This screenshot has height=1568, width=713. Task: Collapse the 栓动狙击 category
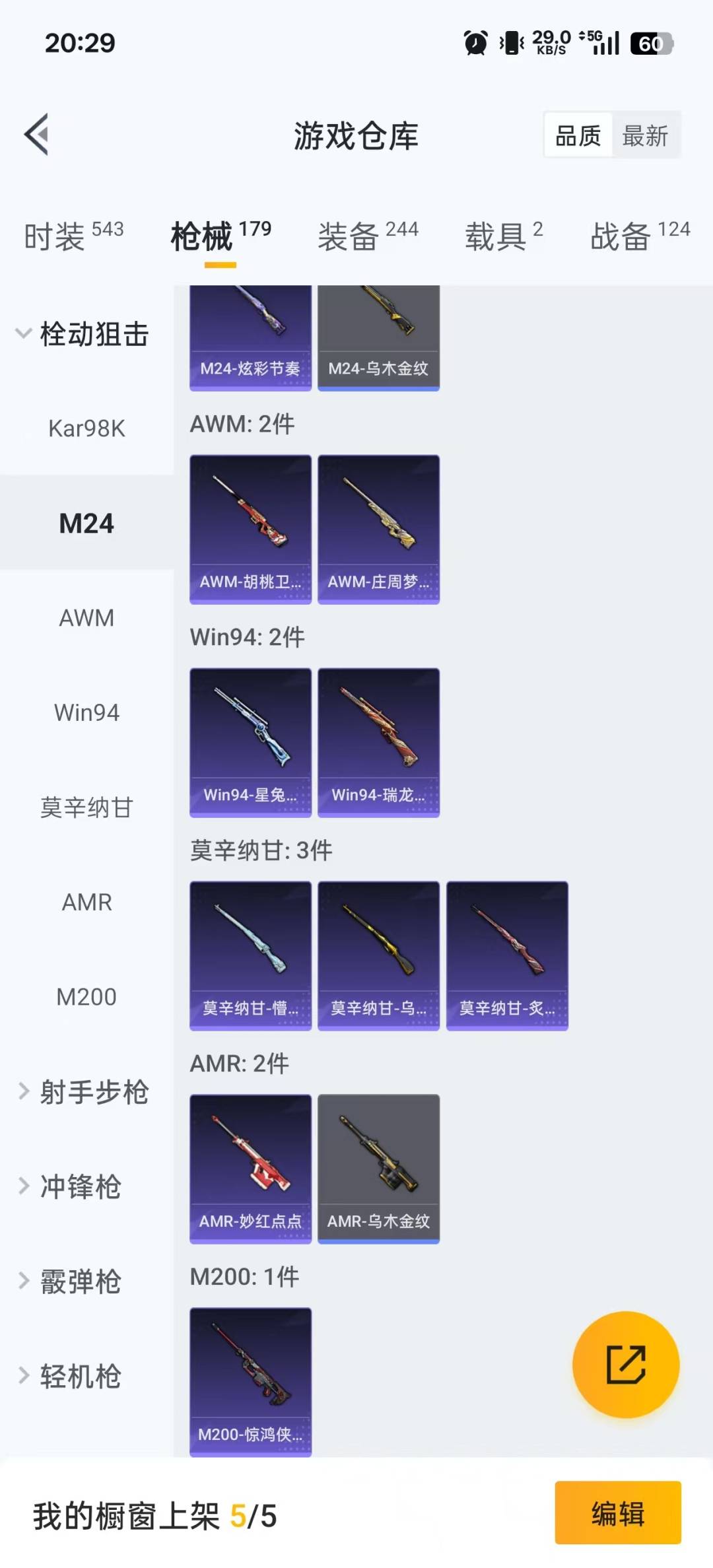[x=83, y=334]
